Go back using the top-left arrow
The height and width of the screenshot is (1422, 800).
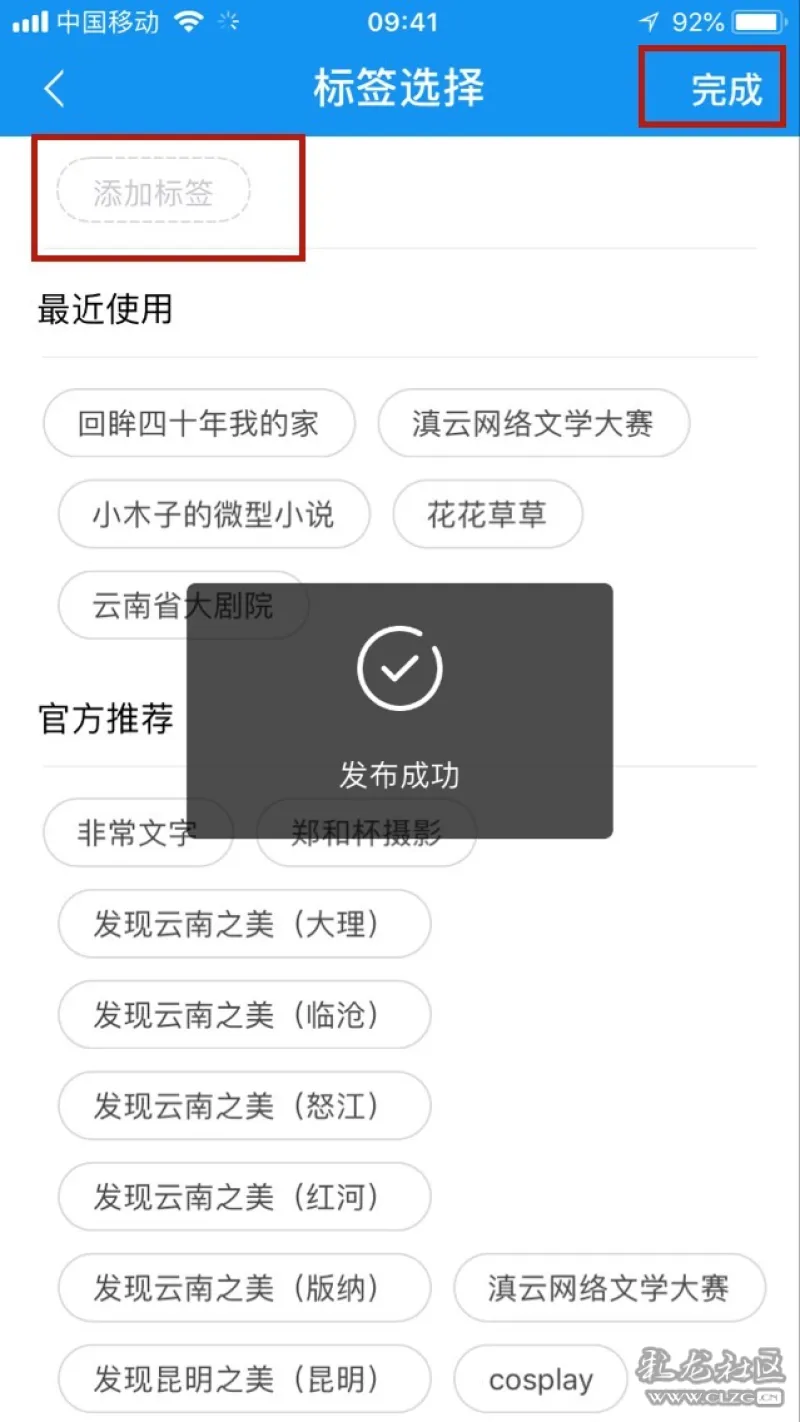point(54,89)
